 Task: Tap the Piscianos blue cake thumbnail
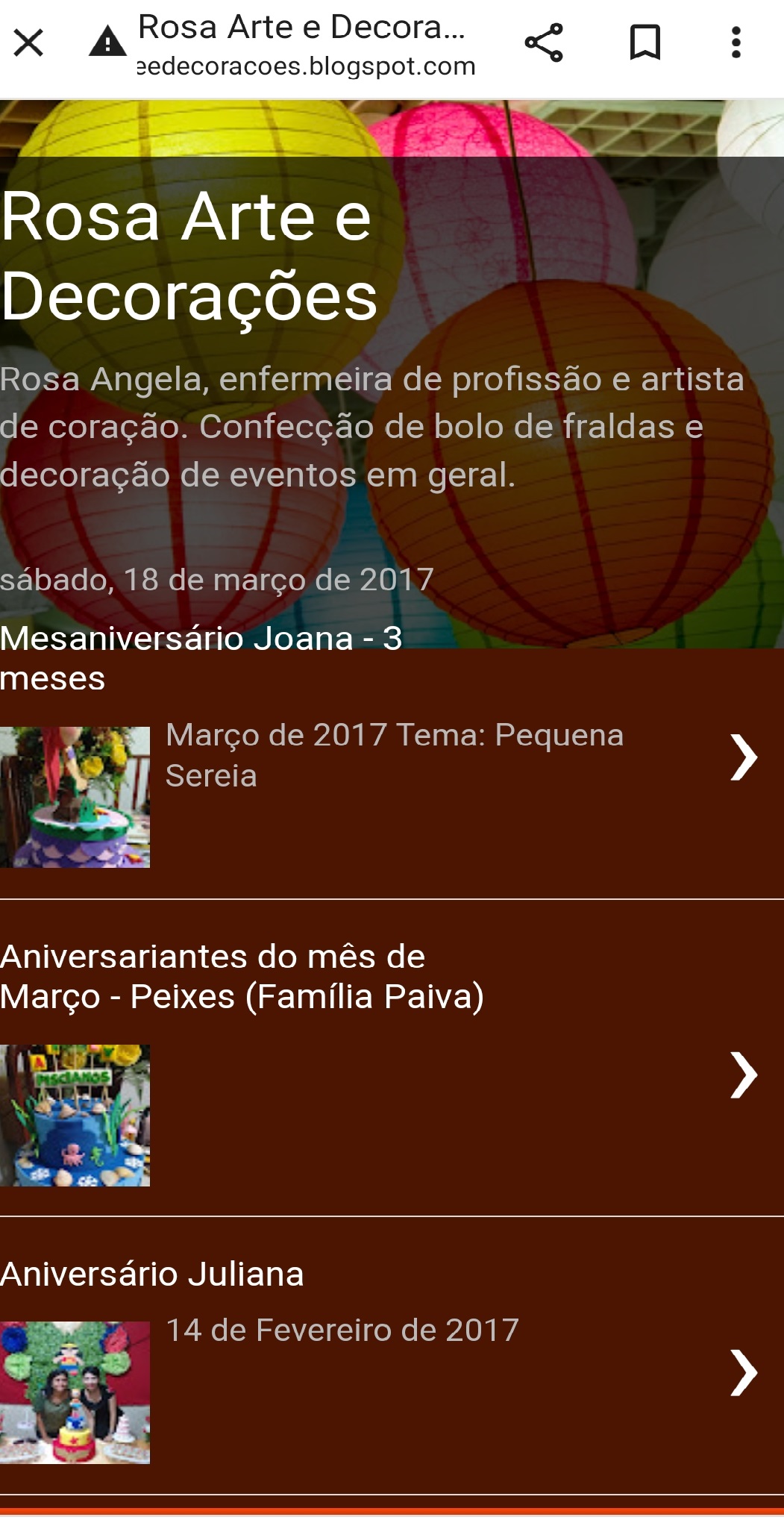pos(75,1115)
